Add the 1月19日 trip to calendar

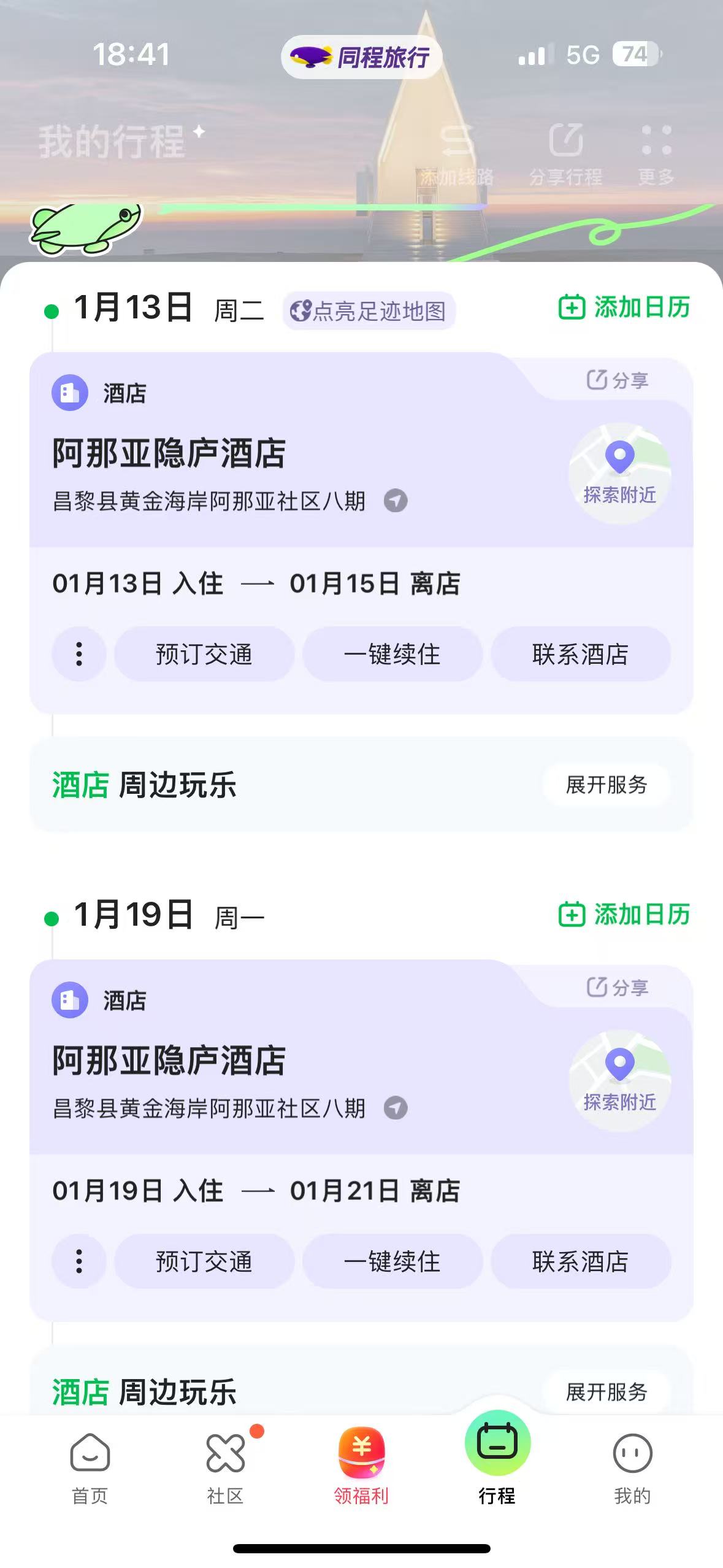[624, 915]
